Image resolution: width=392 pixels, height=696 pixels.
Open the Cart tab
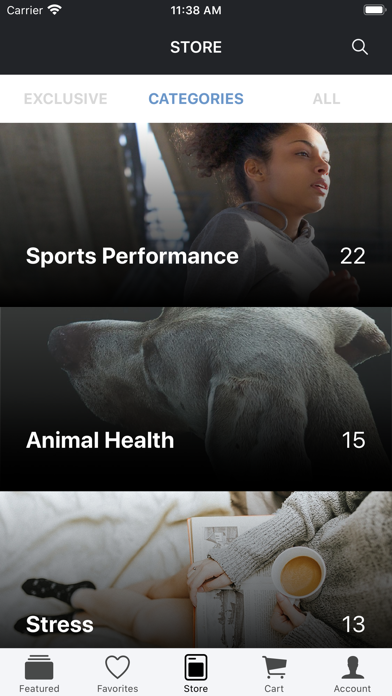pos(274,673)
